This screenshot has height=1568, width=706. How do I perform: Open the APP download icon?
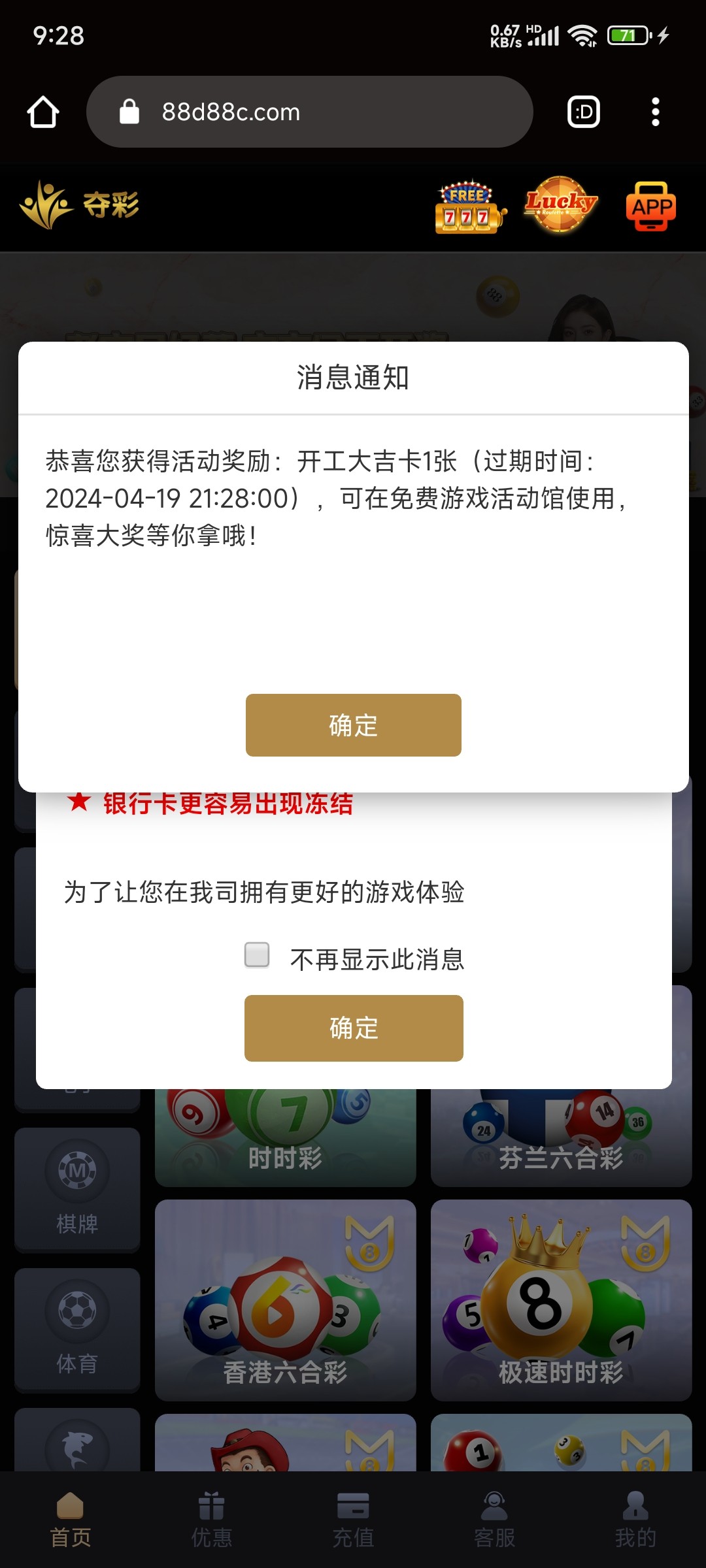point(650,206)
